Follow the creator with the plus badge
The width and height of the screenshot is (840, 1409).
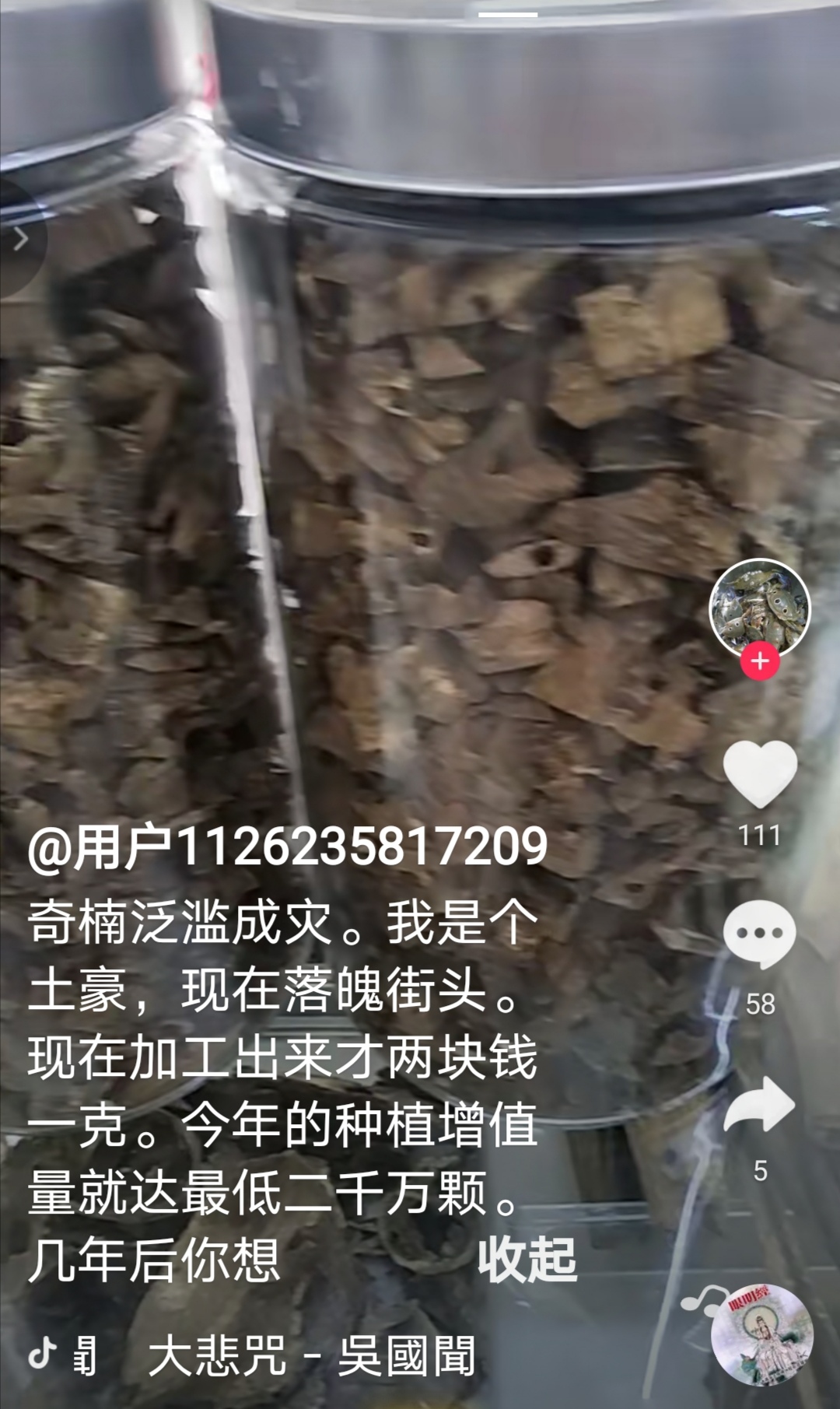(x=760, y=661)
